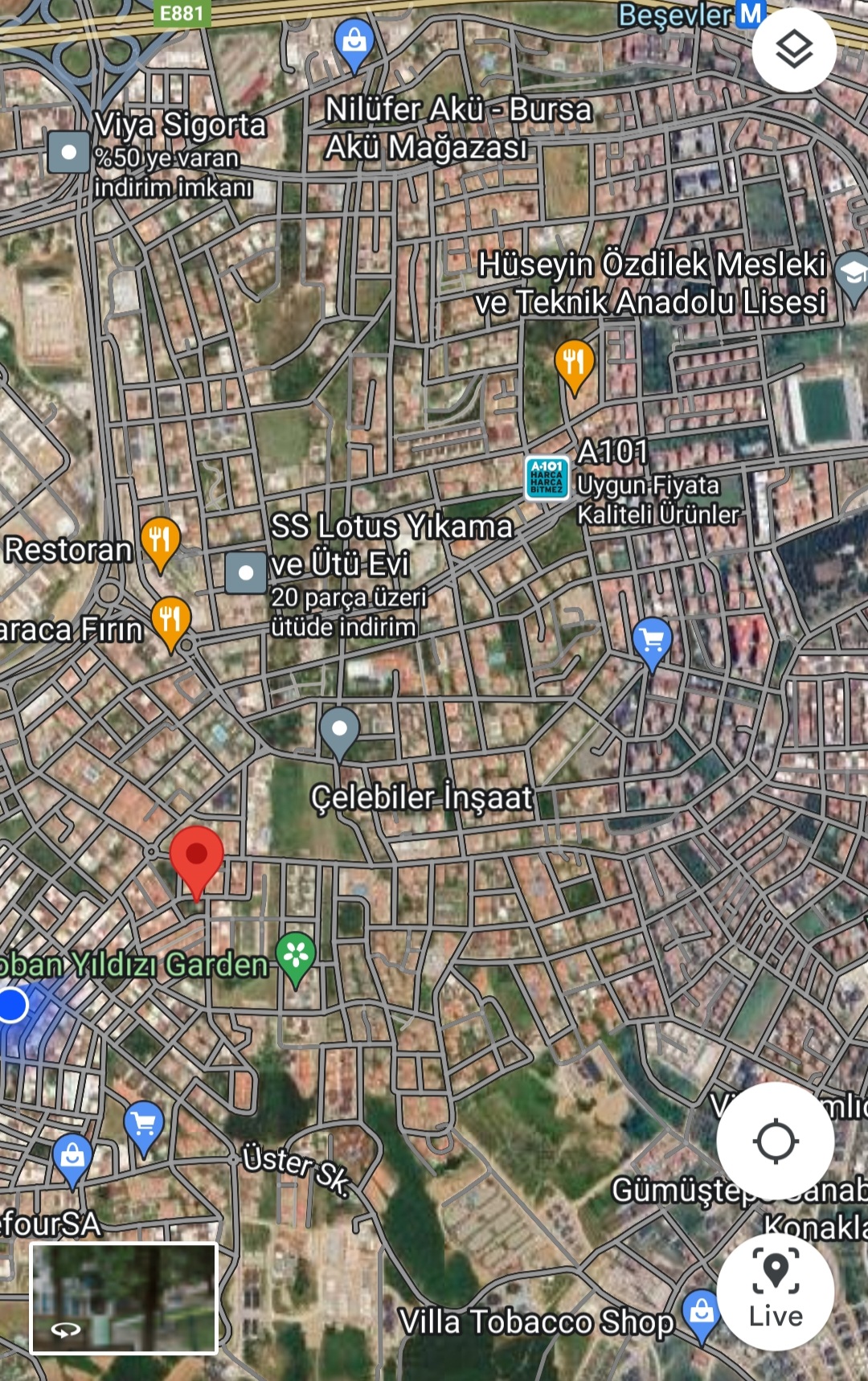
Task: Open the Street View thumbnail preview
Action: pos(124,1298)
